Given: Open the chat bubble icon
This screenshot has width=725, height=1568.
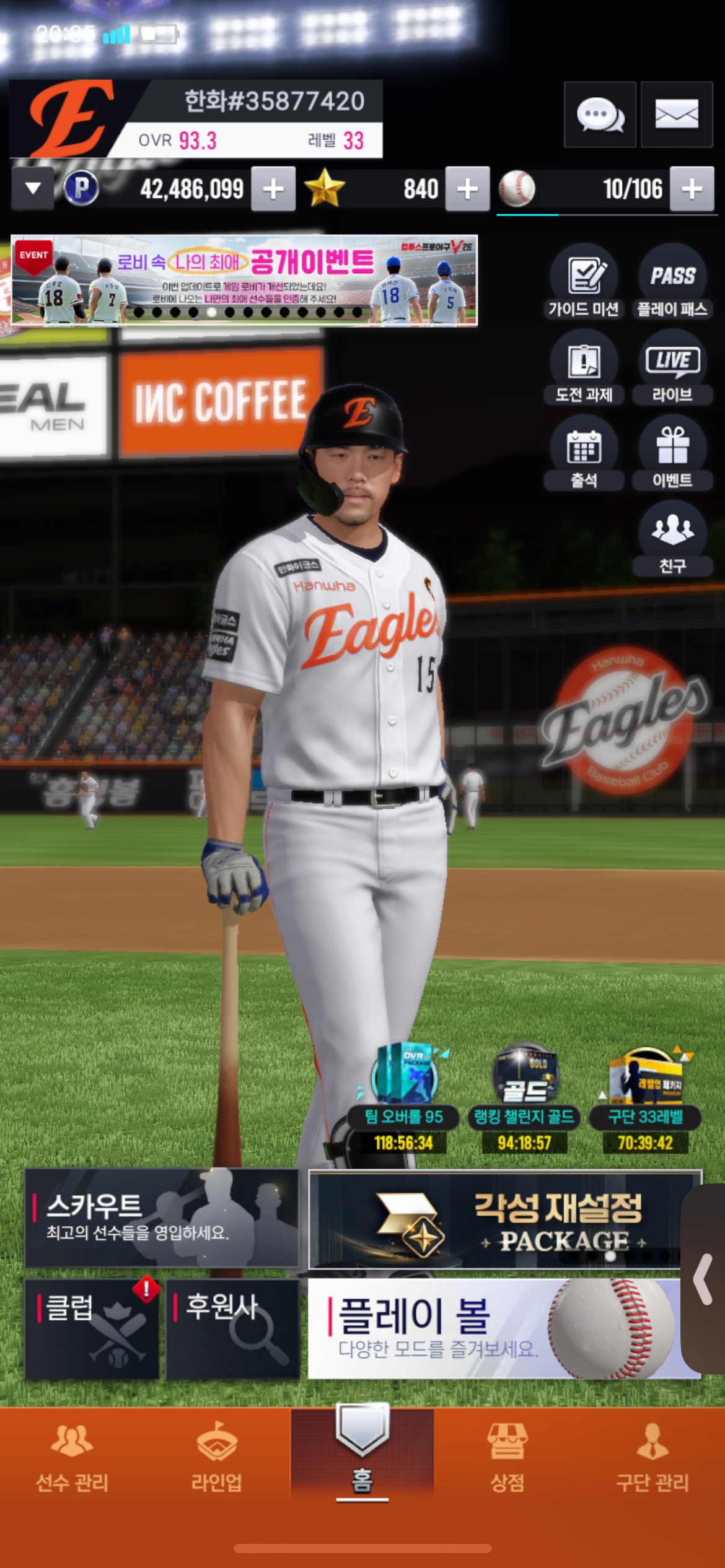Looking at the screenshot, I should click(x=600, y=115).
